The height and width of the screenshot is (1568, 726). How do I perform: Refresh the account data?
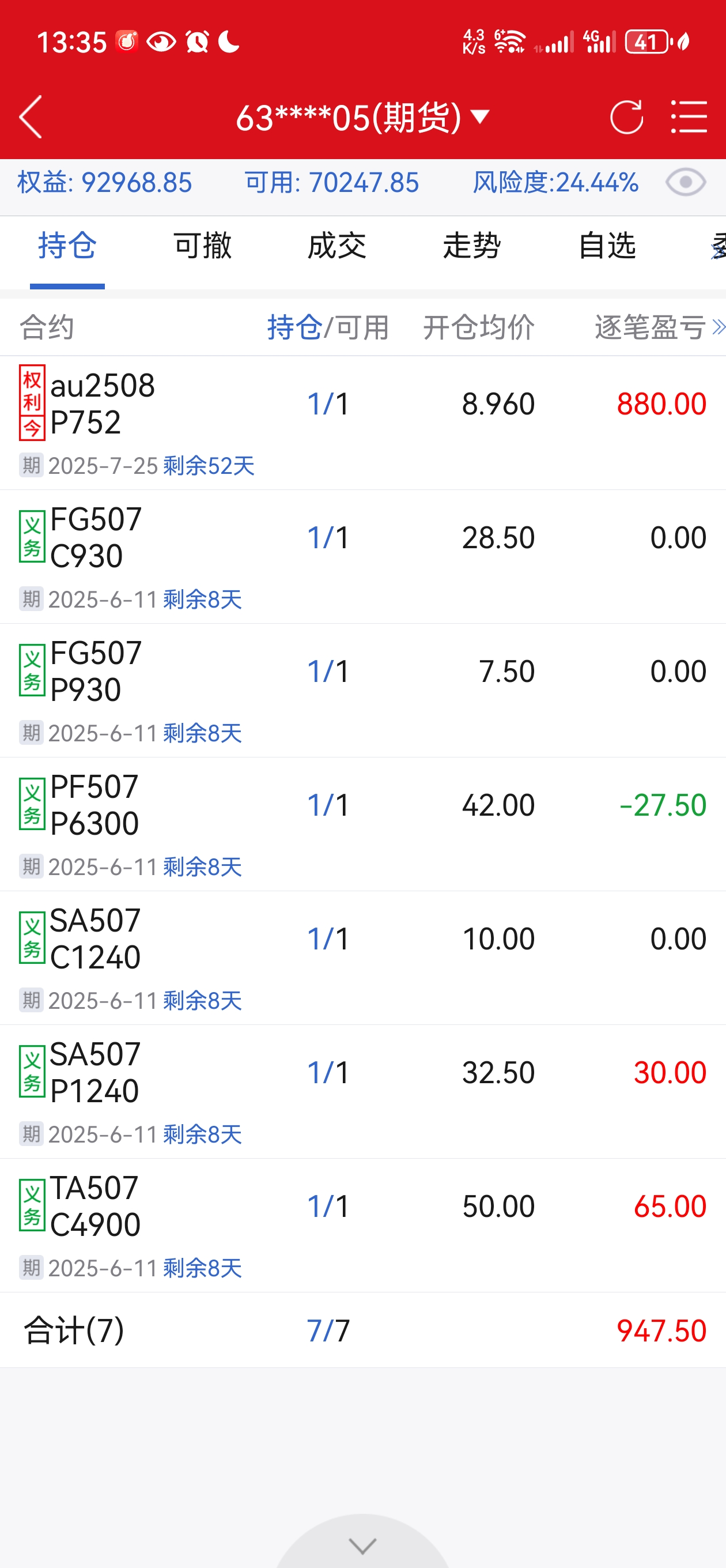tap(626, 116)
